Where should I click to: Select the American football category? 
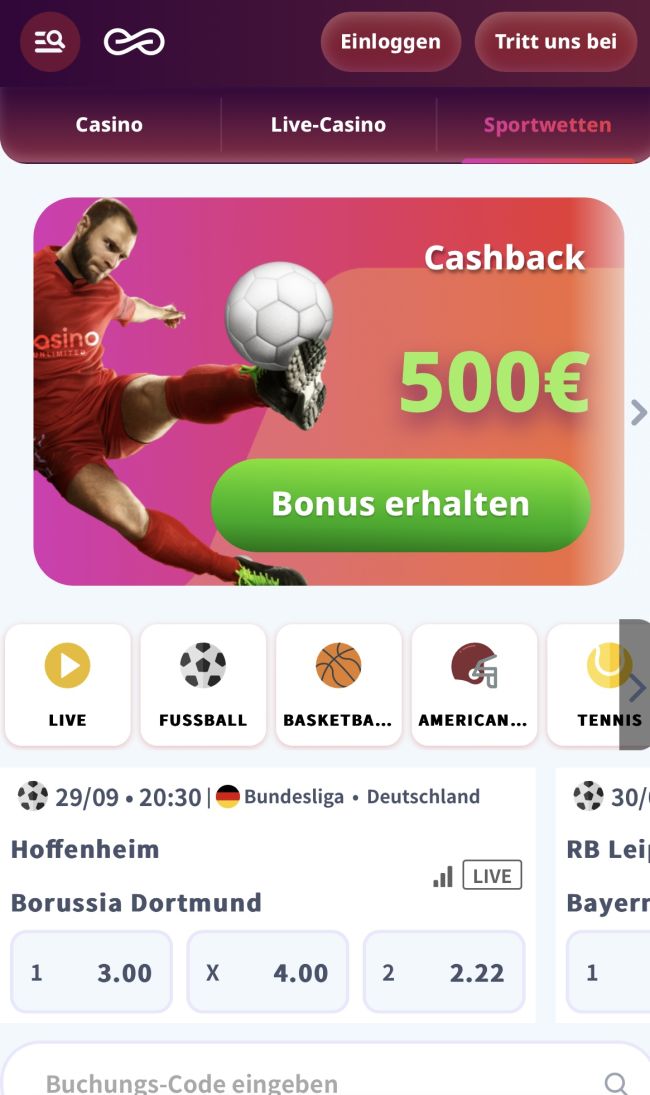point(473,685)
